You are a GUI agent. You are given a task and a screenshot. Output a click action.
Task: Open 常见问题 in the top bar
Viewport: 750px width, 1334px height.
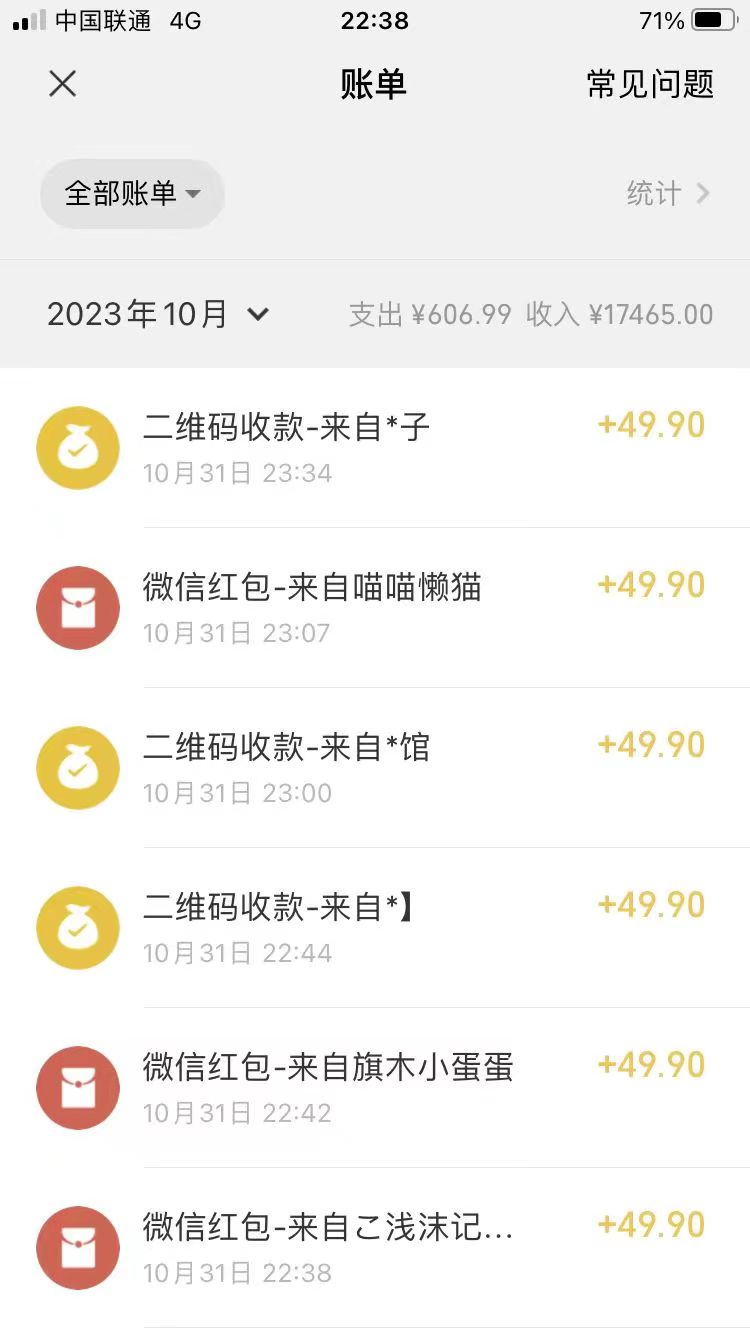[x=650, y=85]
